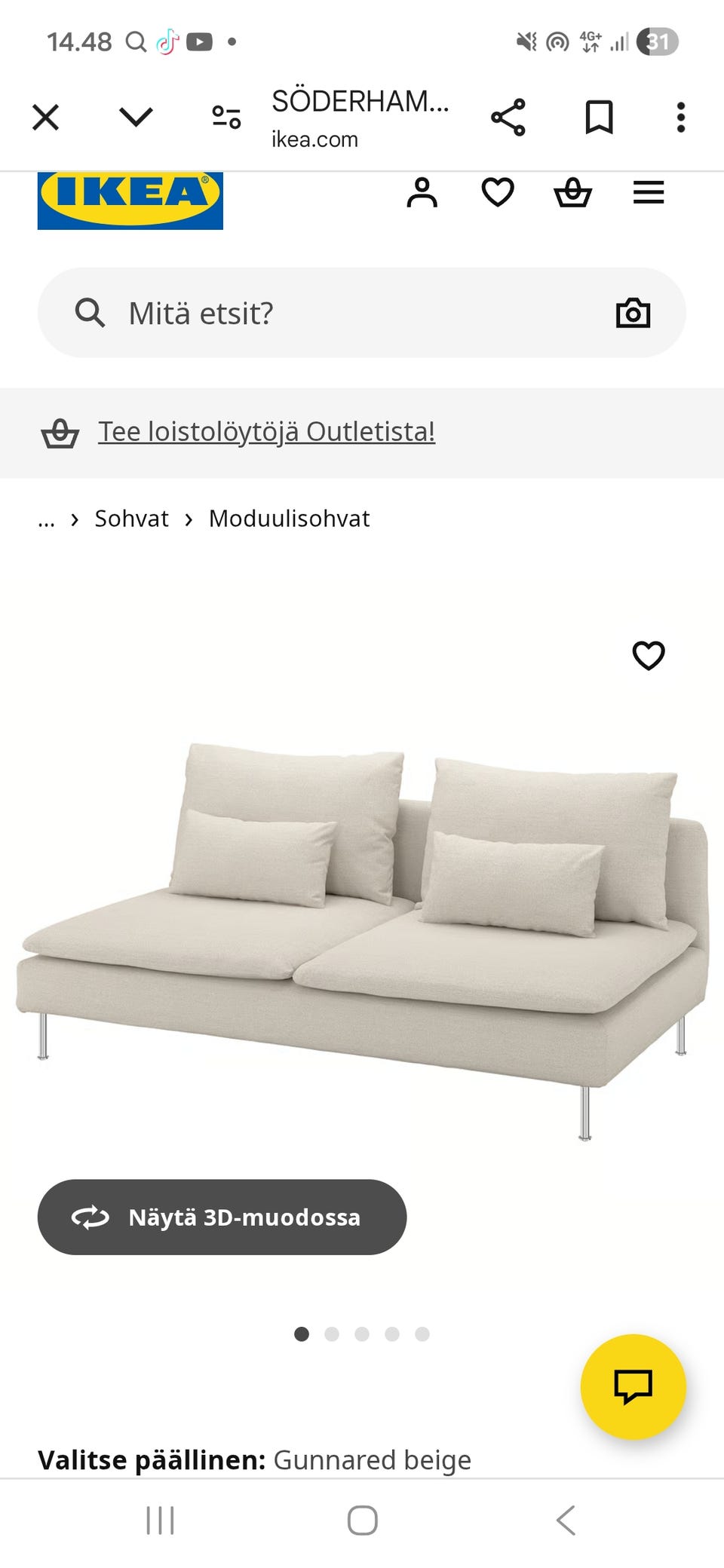Open the yellow chat bubble button
Image resolution: width=724 pixels, height=1568 pixels.
[x=633, y=1387]
